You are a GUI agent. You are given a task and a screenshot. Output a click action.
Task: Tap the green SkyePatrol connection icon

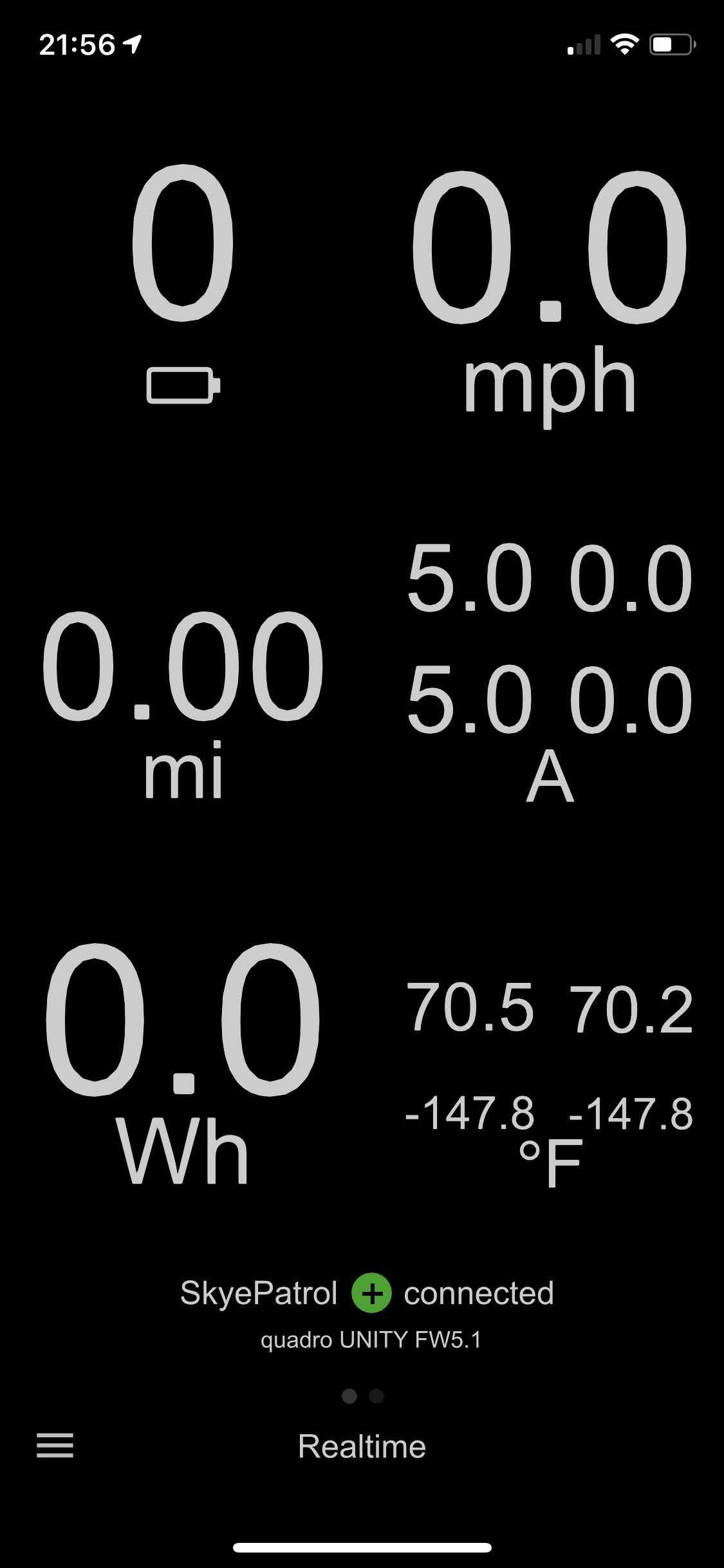click(371, 1293)
